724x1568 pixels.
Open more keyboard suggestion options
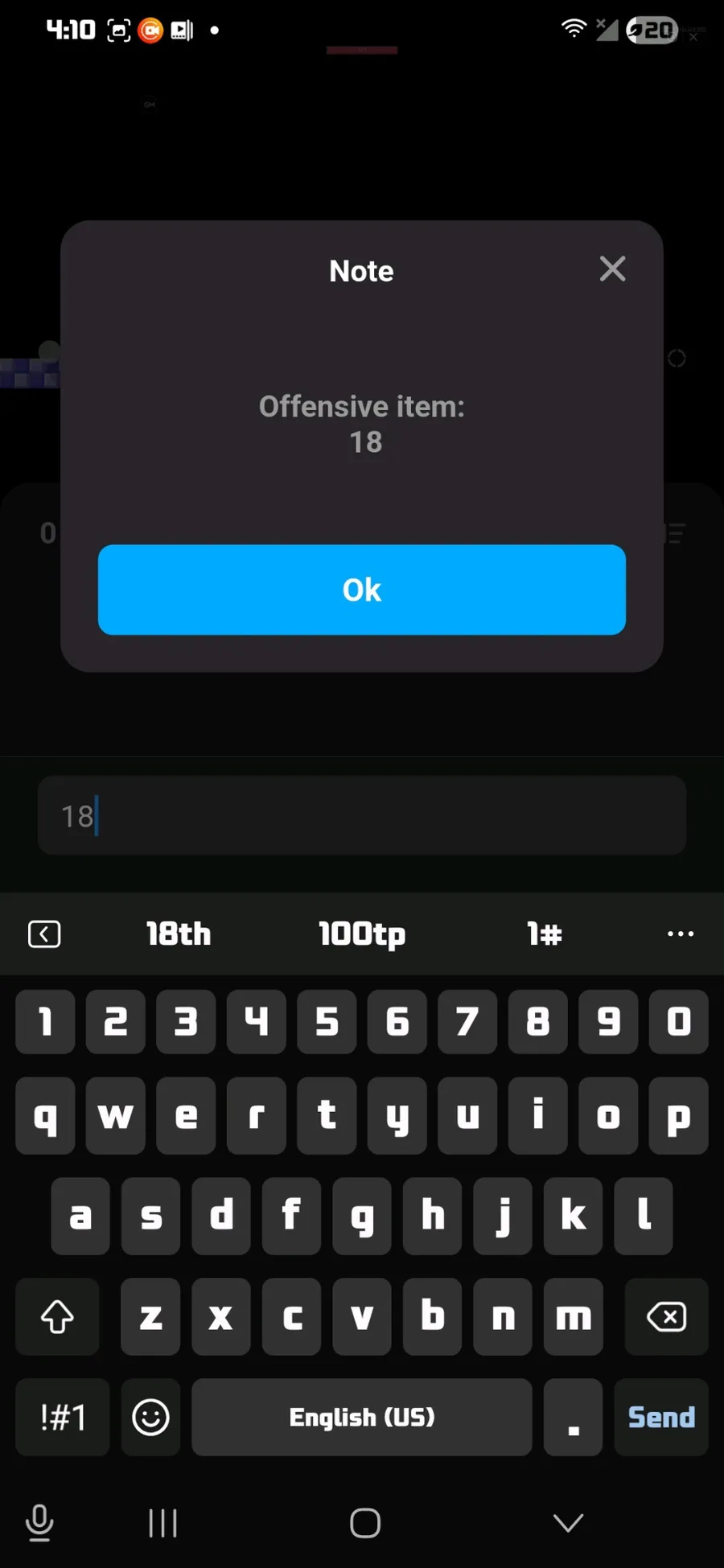point(681,934)
